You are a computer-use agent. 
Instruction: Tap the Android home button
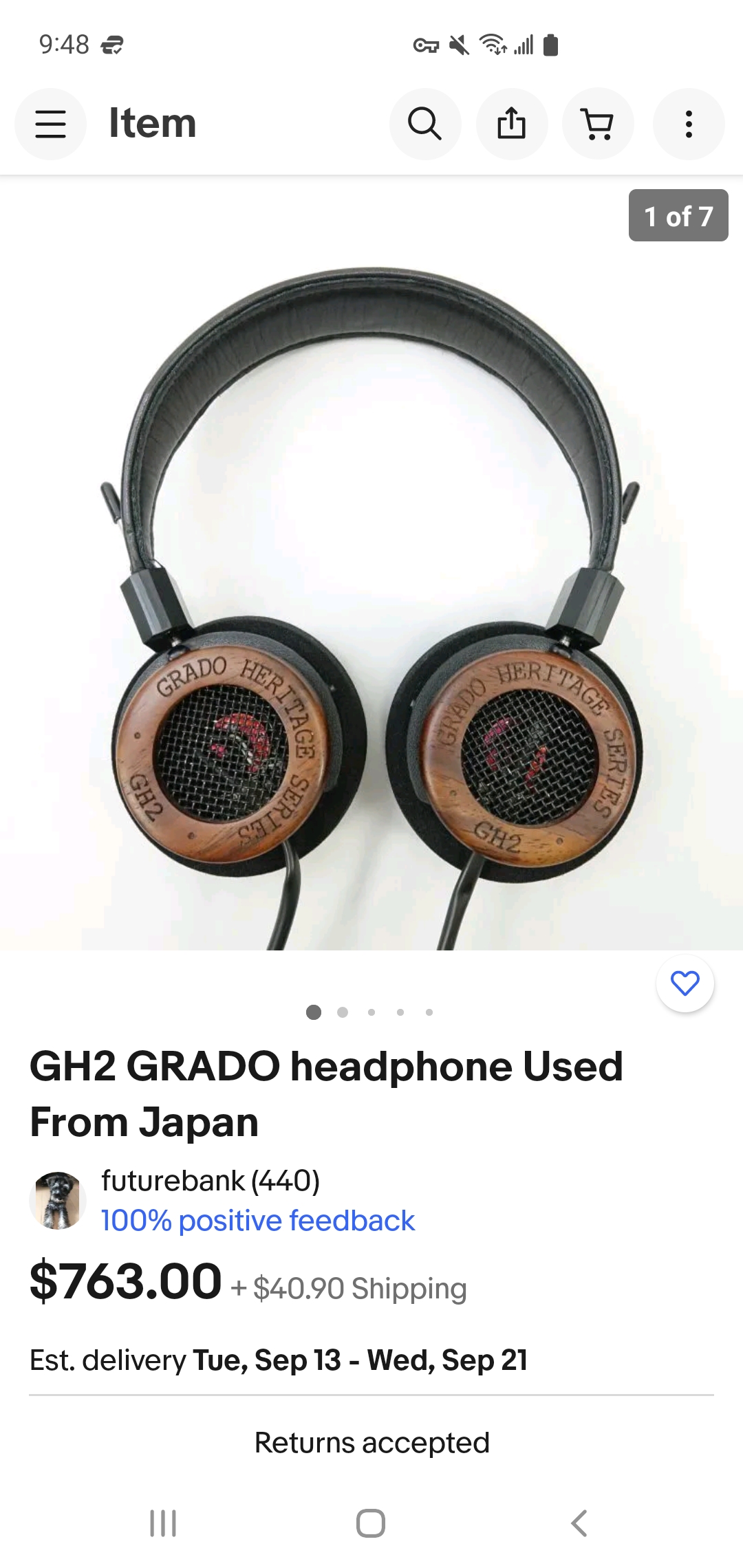371,1523
